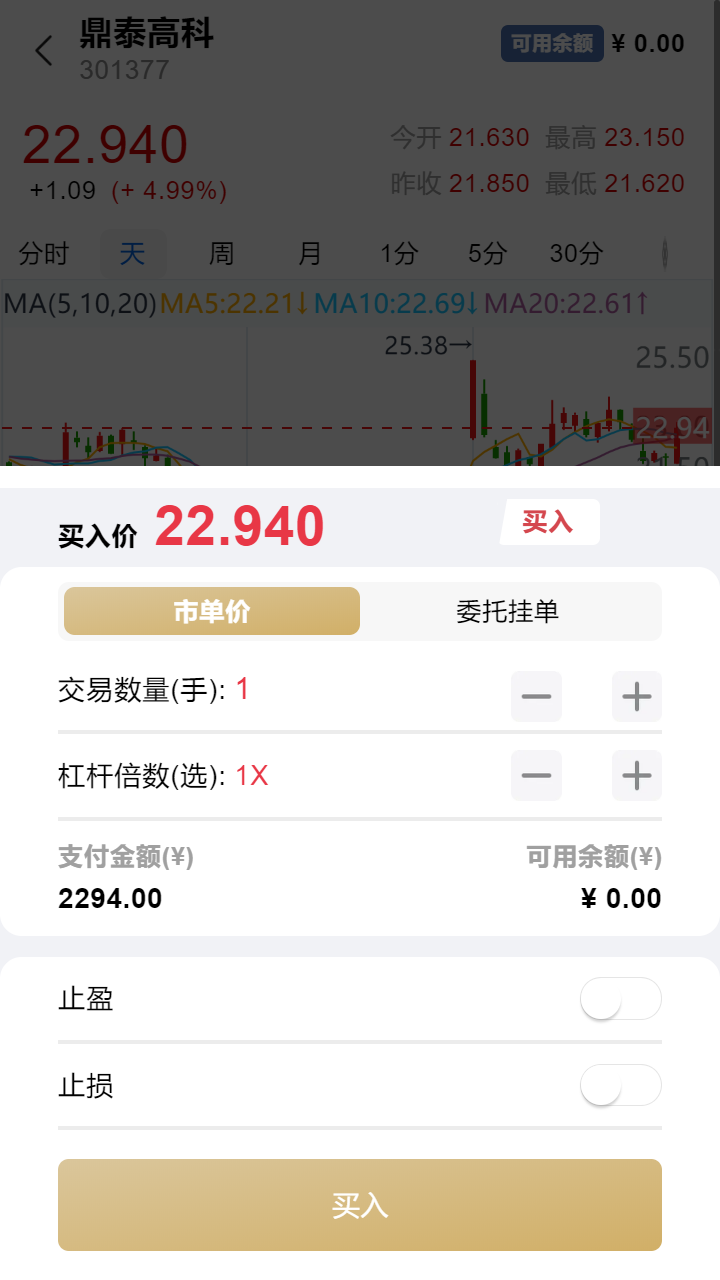The image size is (720, 1280).
Task: Increase 交易数量 with the plus button
Action: click(x=637, y=696)
